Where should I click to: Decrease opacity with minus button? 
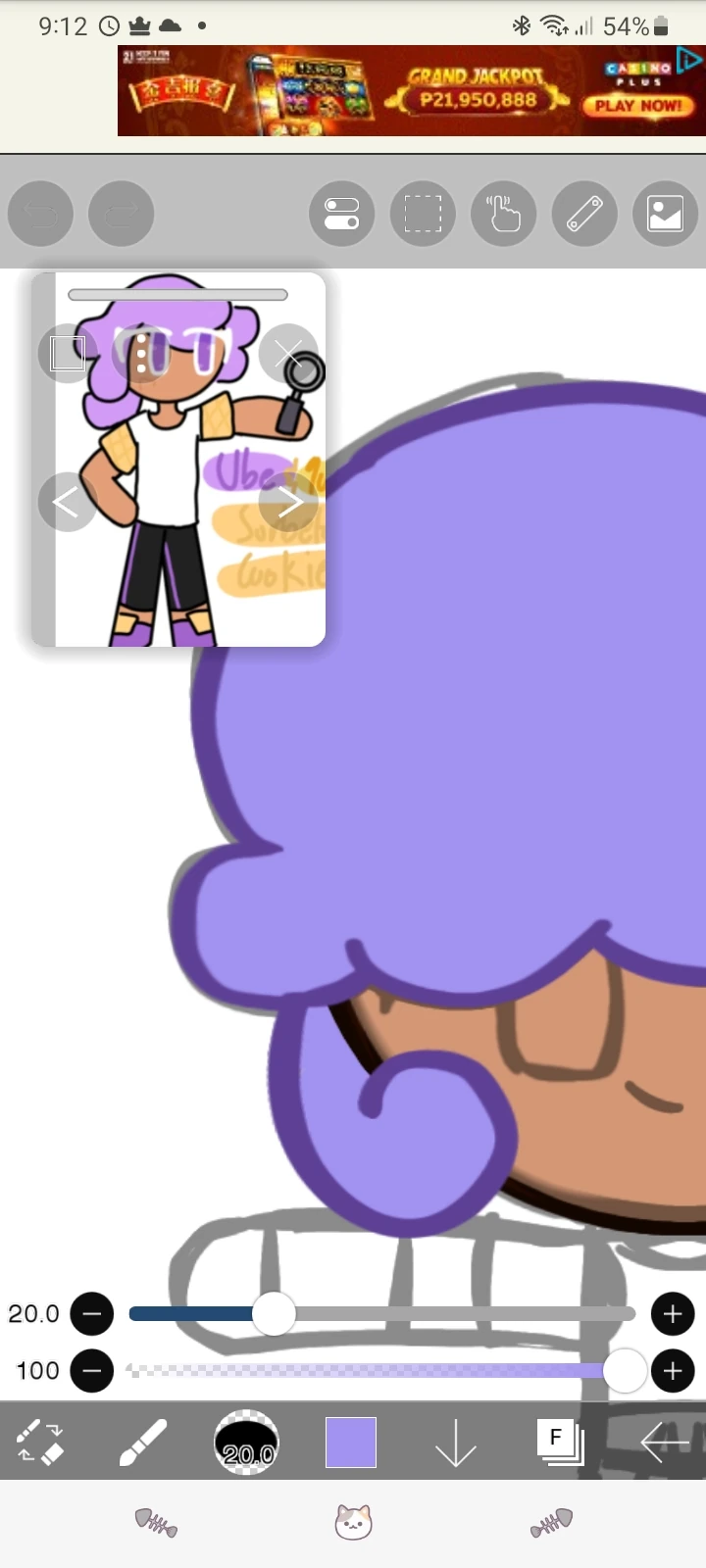(92, 1371)
